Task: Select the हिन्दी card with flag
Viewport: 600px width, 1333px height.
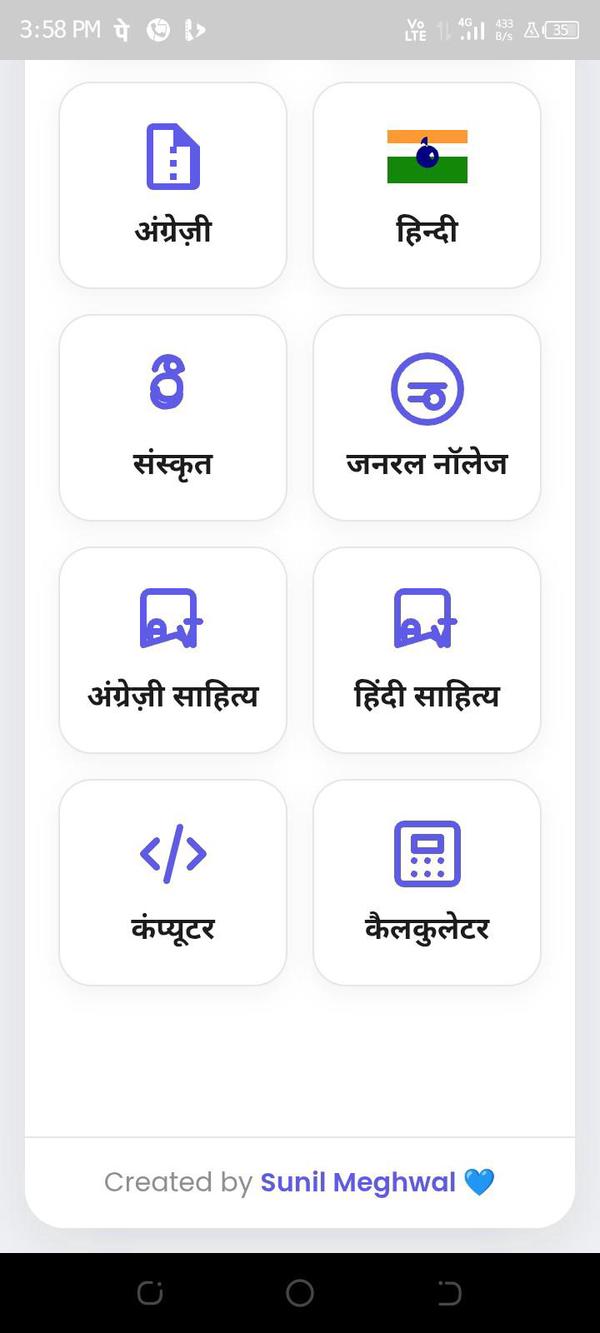Action: [427, 186]
